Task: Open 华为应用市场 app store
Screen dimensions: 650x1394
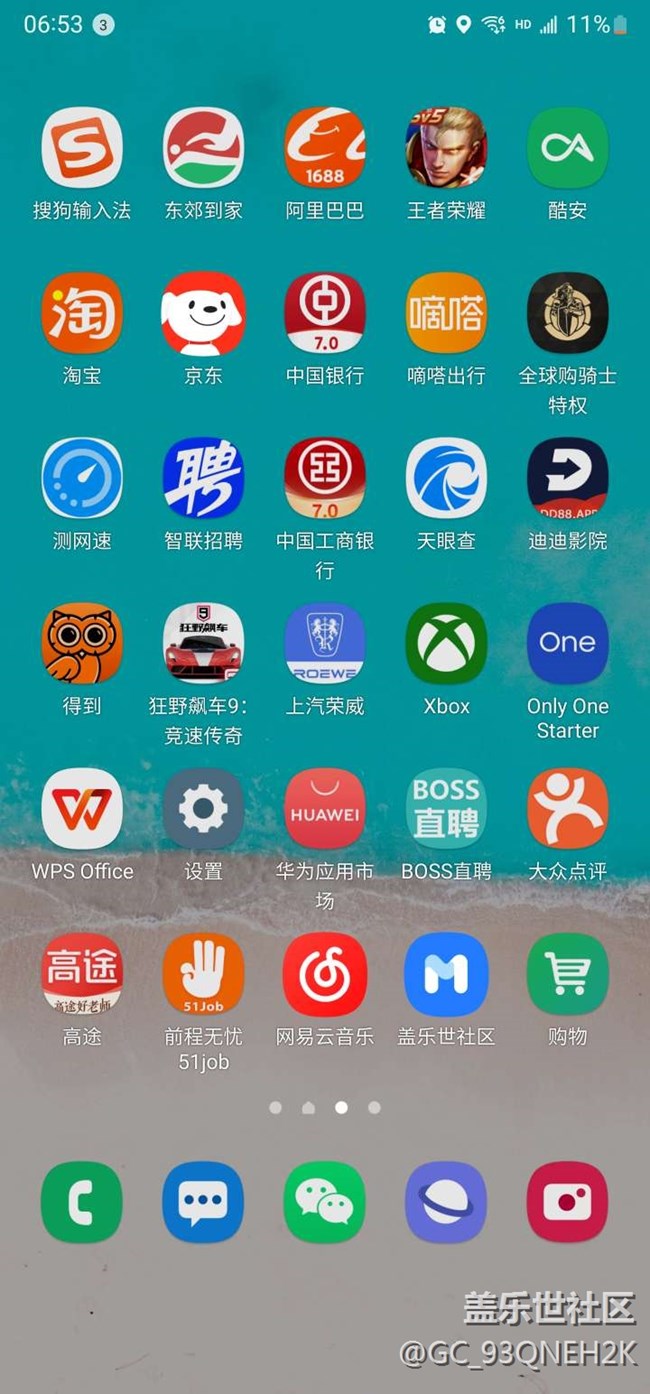Action: pos(324,809)
